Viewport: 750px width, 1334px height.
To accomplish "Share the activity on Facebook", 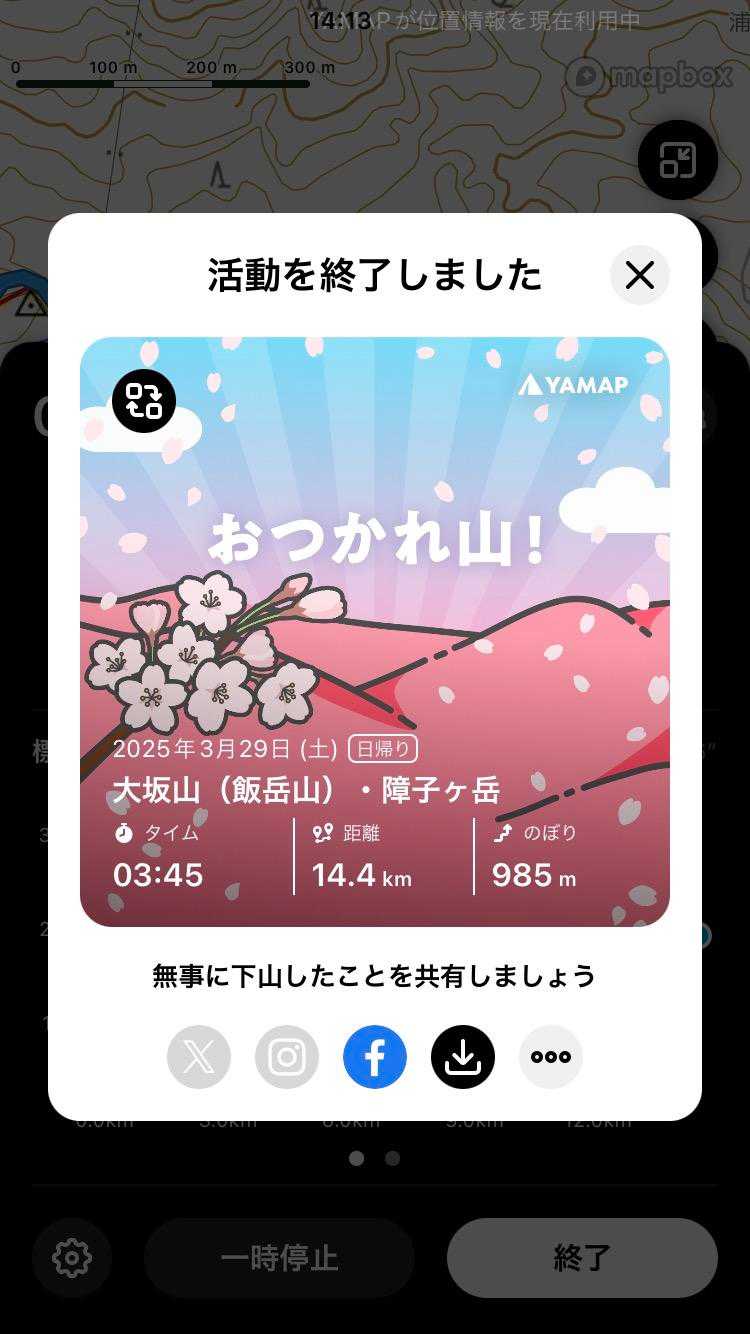I will [375, 1057].
